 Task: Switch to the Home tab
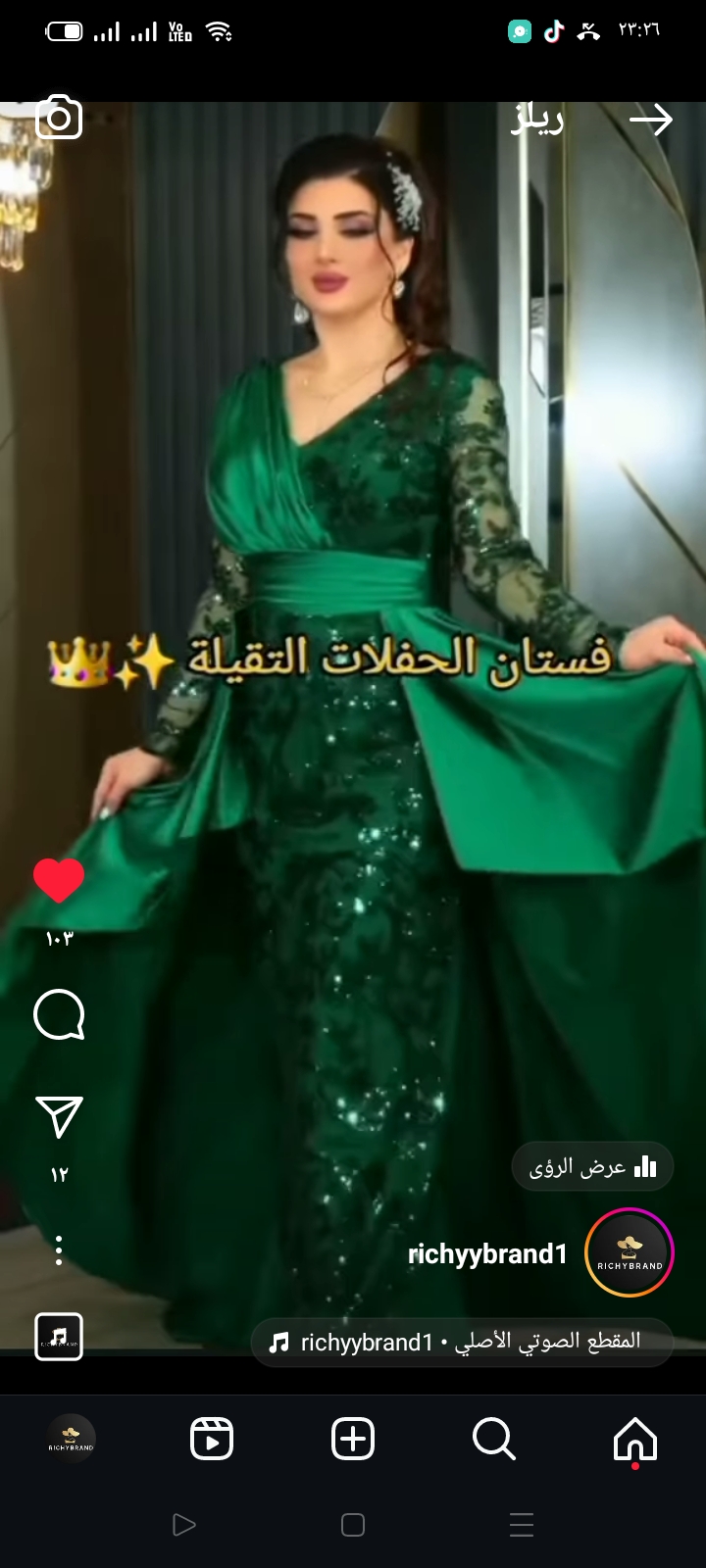click(635, 1440)
